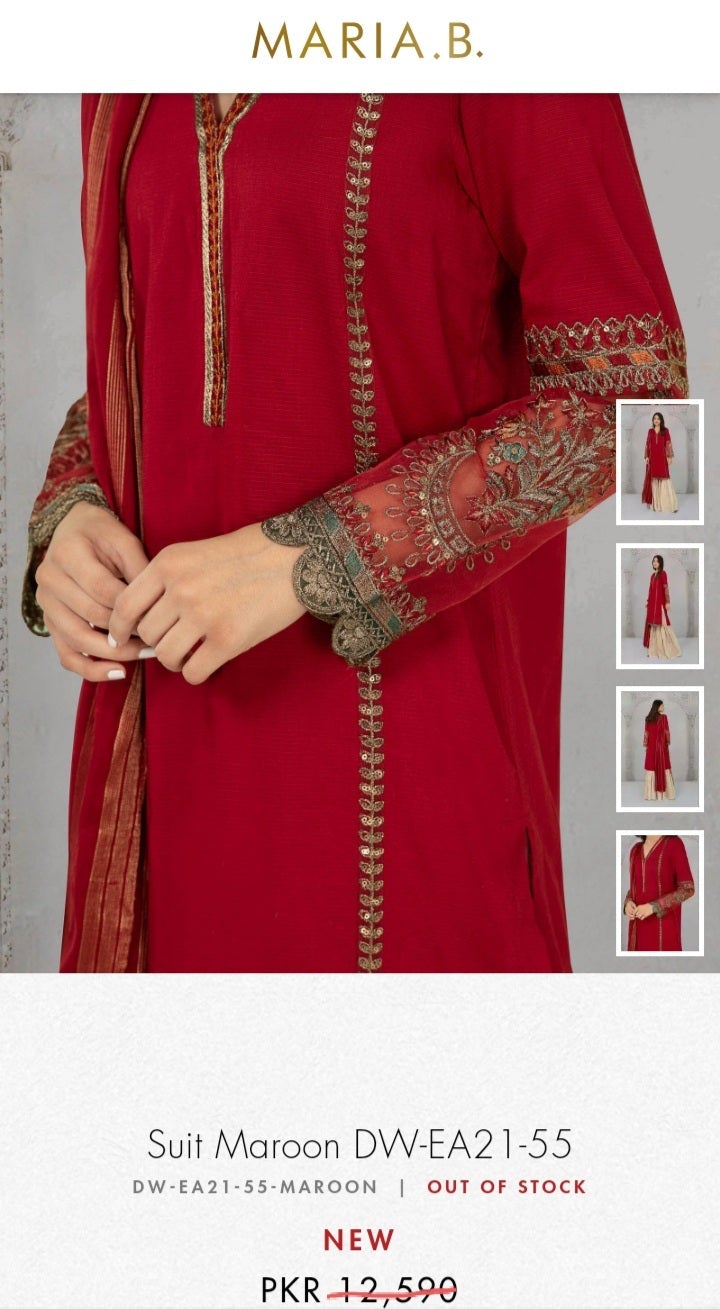View the second thumbnail with side pose
The image size is (720, 1309).
(660, 606)
